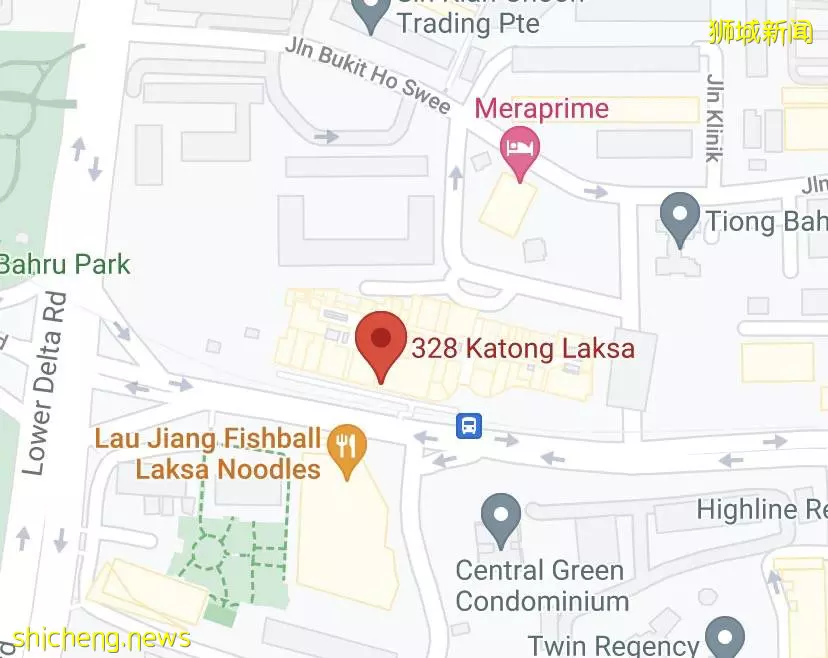Select the Tiong Bahru place pin
The width and height of the screenshot is (828, 658).
(681, 216)
